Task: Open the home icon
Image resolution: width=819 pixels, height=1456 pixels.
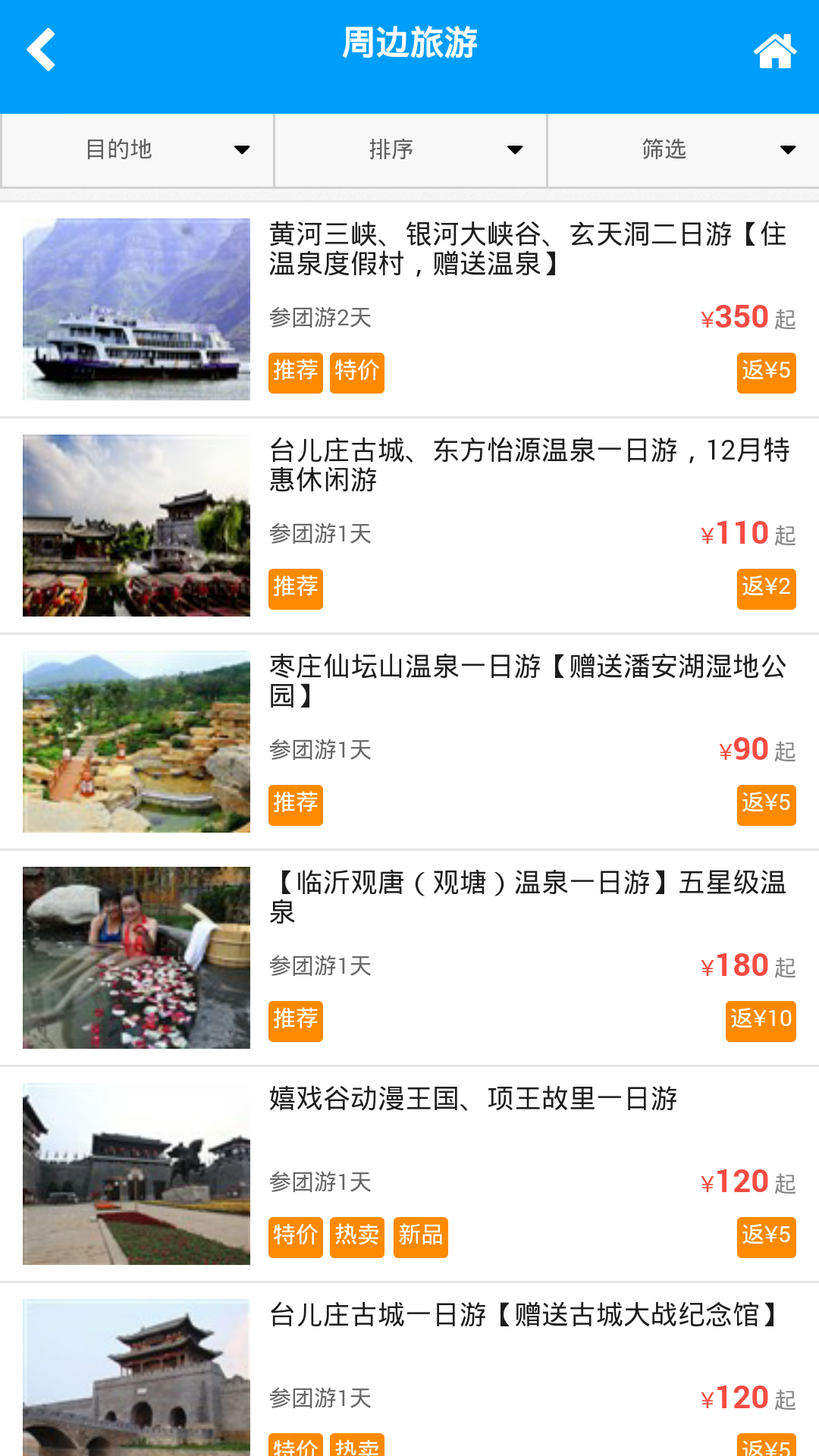Action: (774, 52)
